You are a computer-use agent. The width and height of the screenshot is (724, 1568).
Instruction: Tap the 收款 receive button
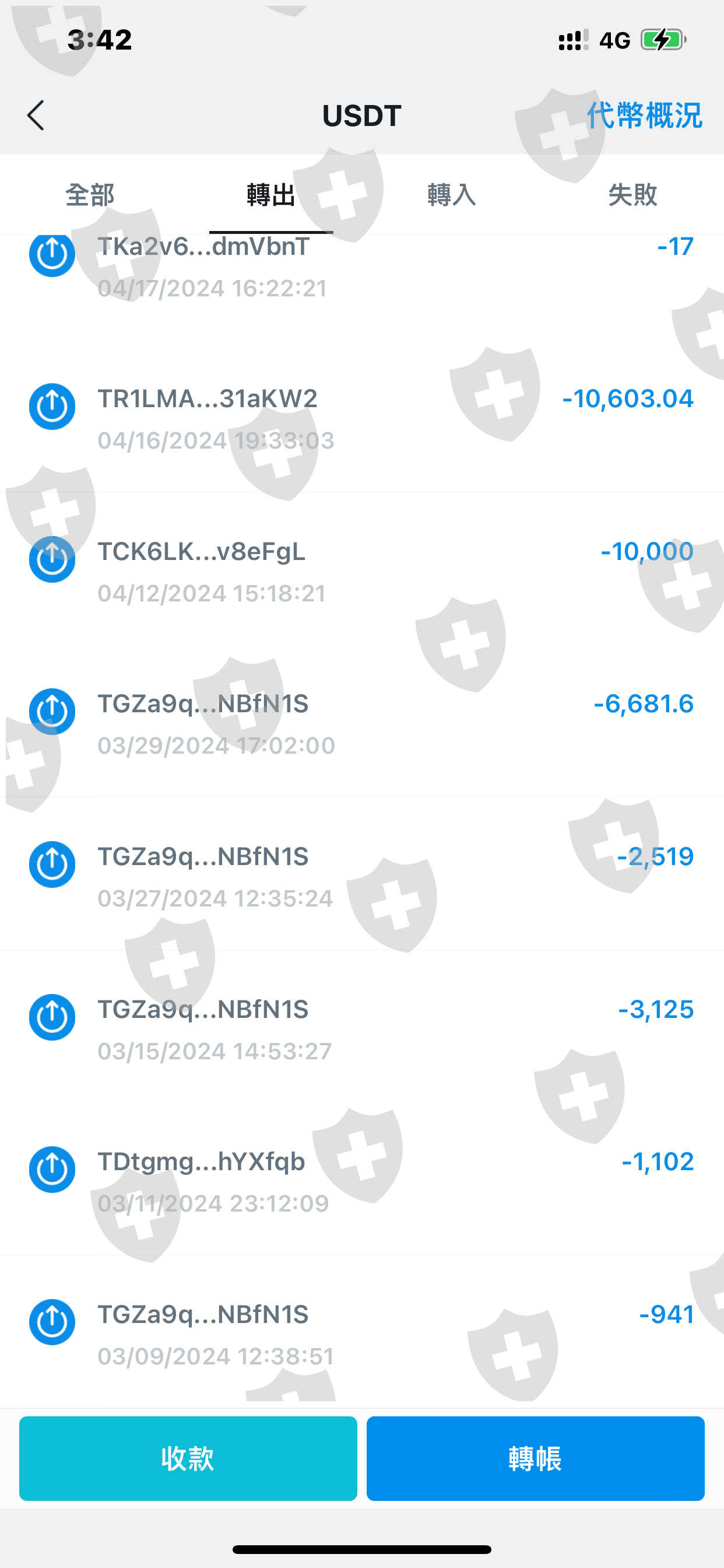188,1458
